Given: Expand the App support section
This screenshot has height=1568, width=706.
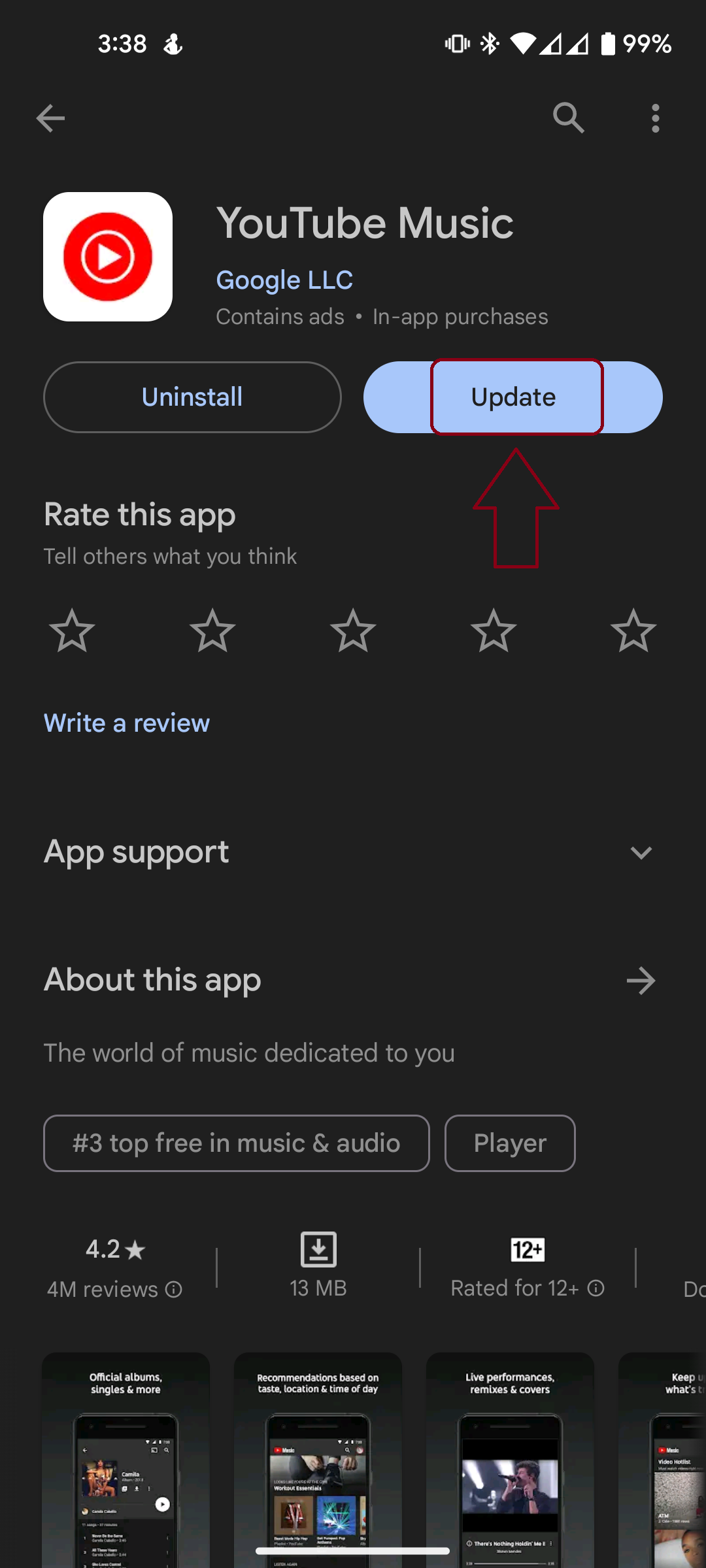Looking at the screenshot, I should pyautogui.click(x=641, y=853).
